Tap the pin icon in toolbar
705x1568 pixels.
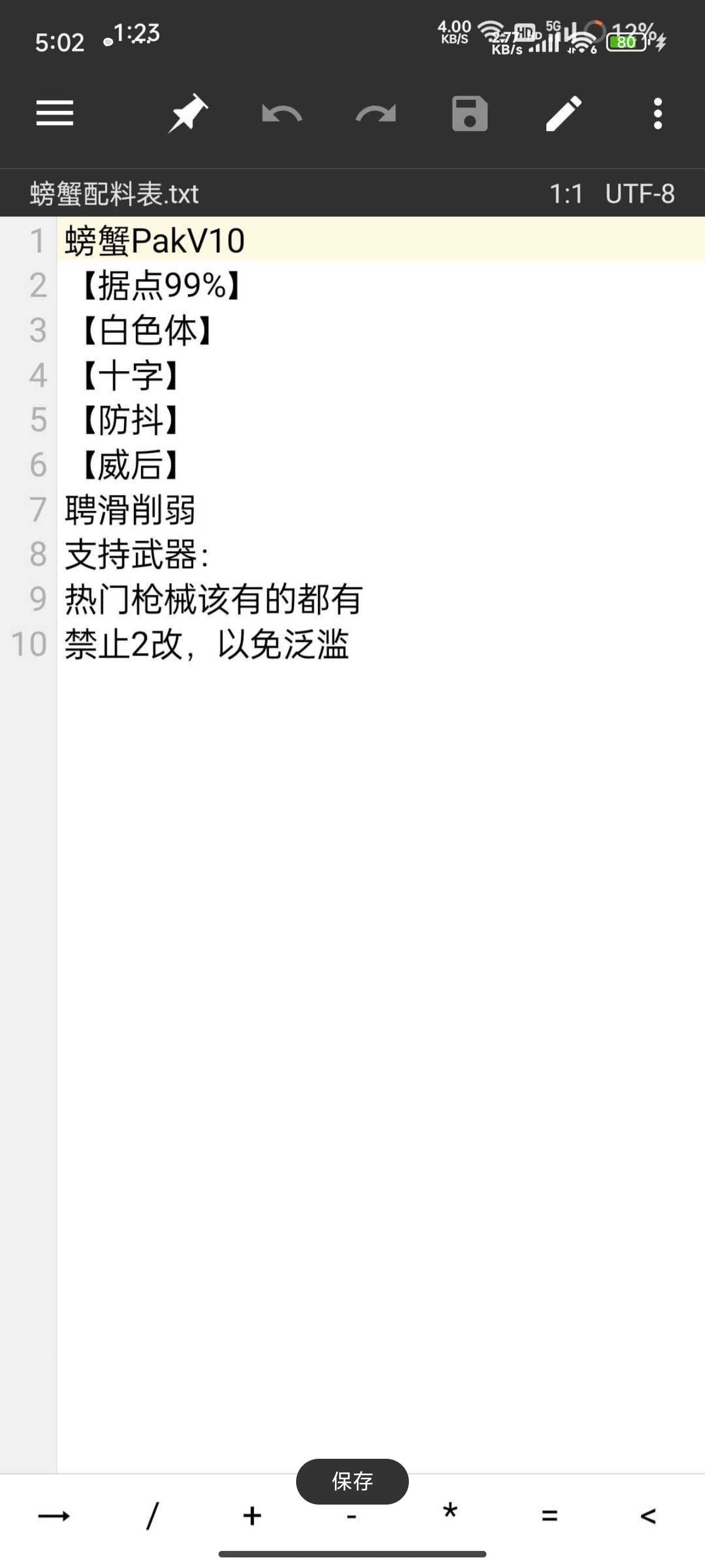(187, 113)
